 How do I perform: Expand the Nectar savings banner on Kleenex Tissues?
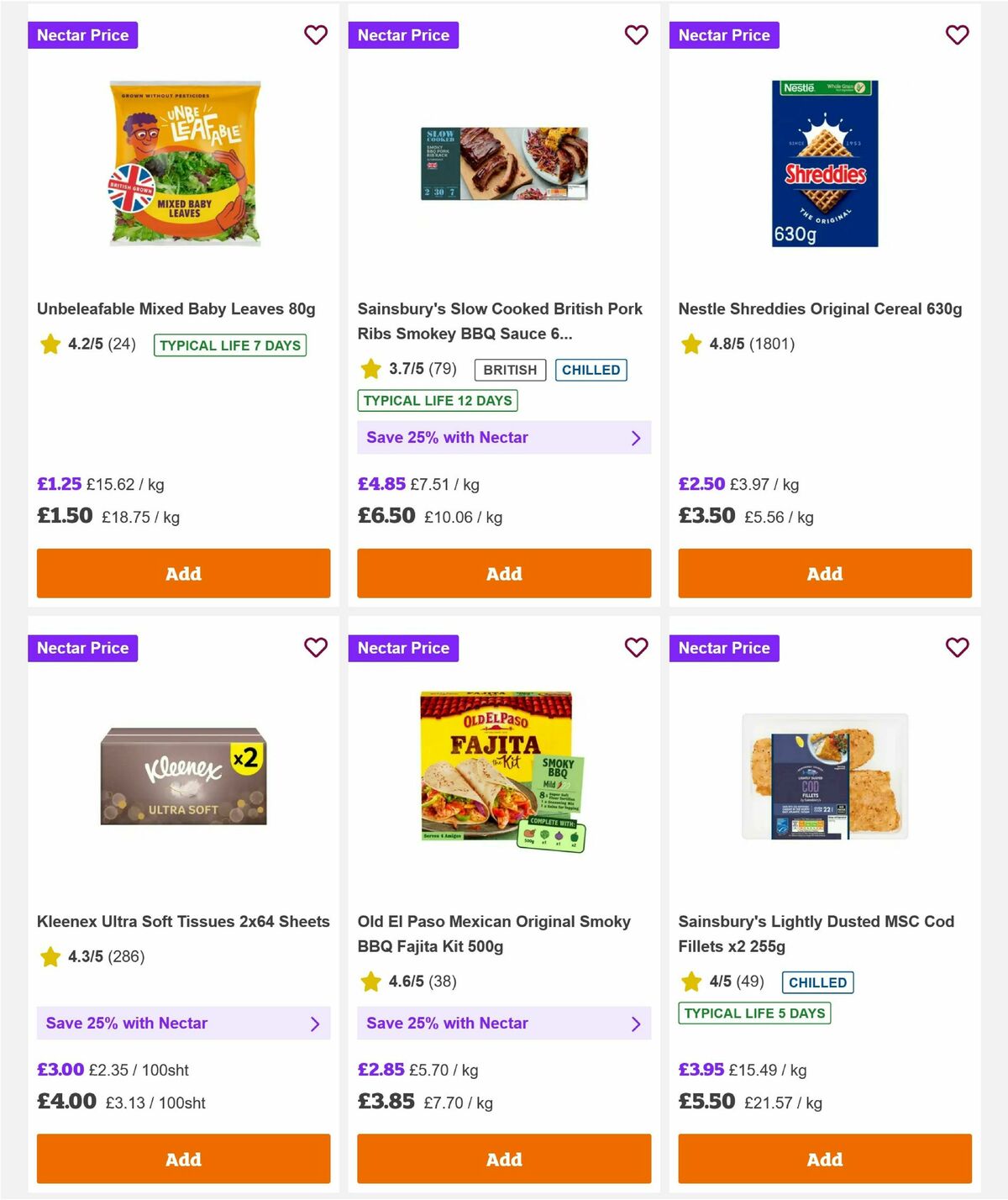pyautogui.click(x=183, y=1024)
